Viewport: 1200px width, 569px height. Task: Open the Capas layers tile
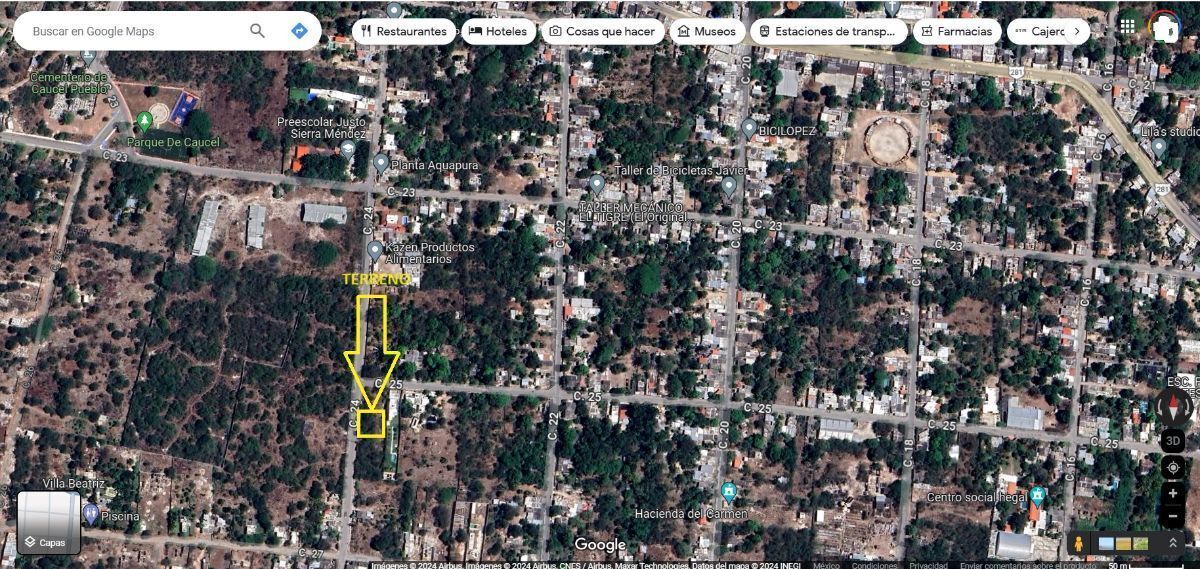pos(48,523)
